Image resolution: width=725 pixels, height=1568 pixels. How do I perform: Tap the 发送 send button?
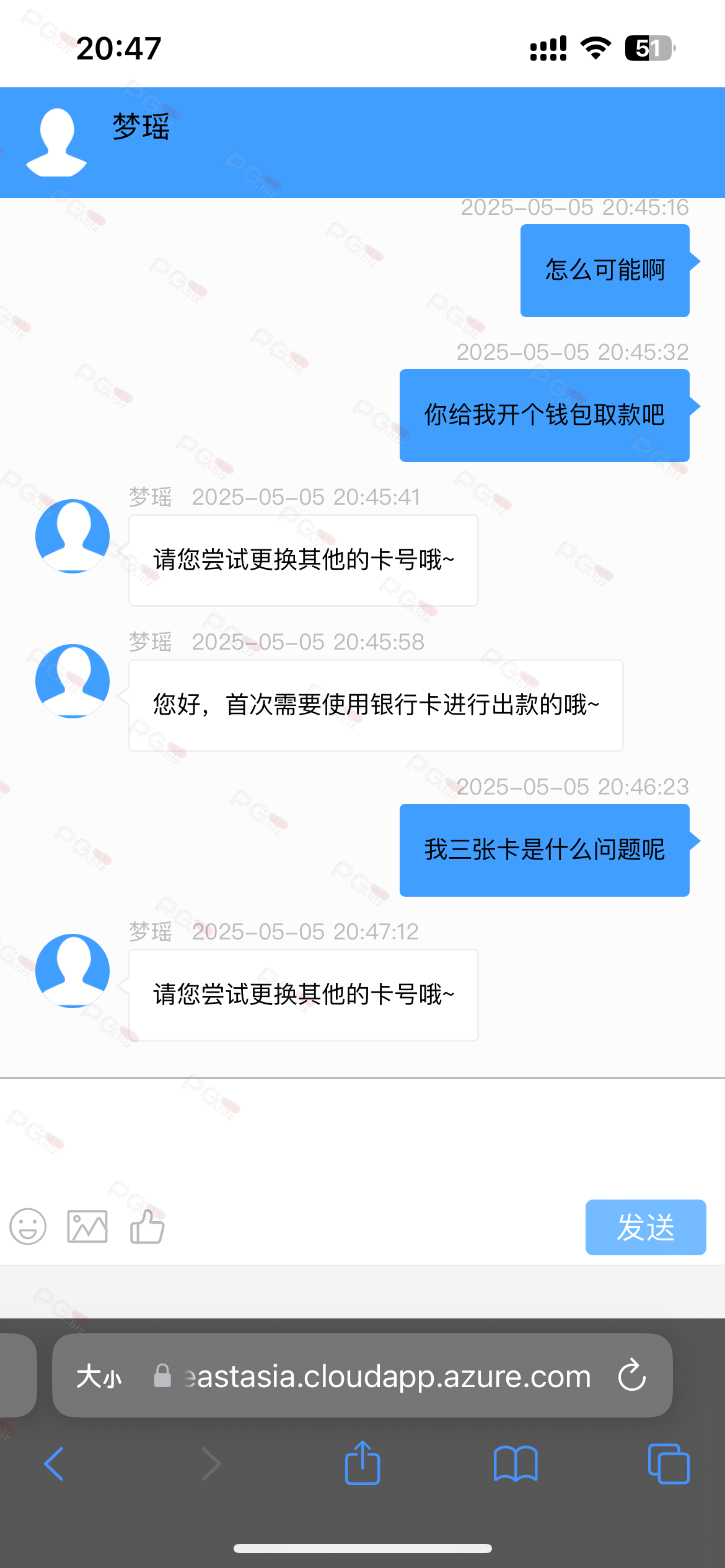coord(646,1227)
